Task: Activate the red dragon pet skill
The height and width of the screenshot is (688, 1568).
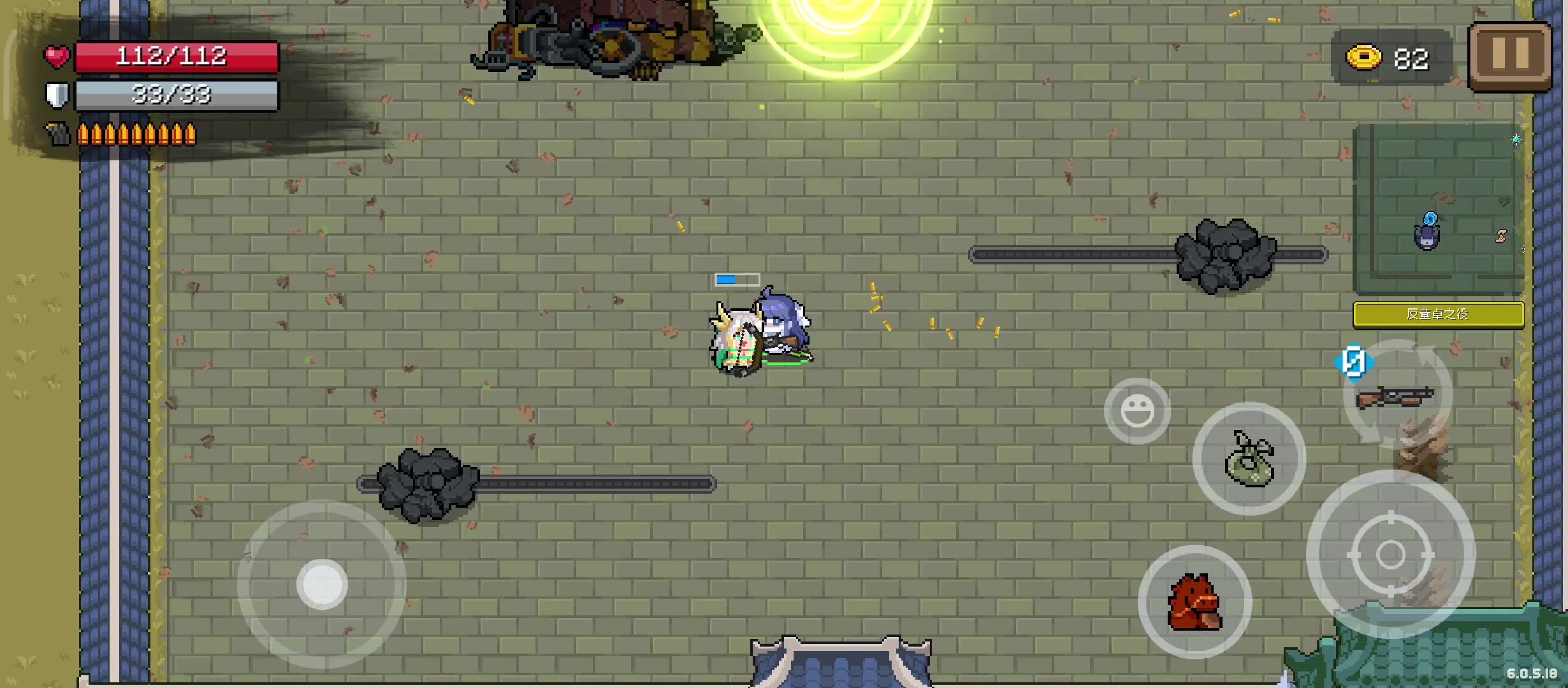Action: pyautogui.click(x=1194, y=602)
